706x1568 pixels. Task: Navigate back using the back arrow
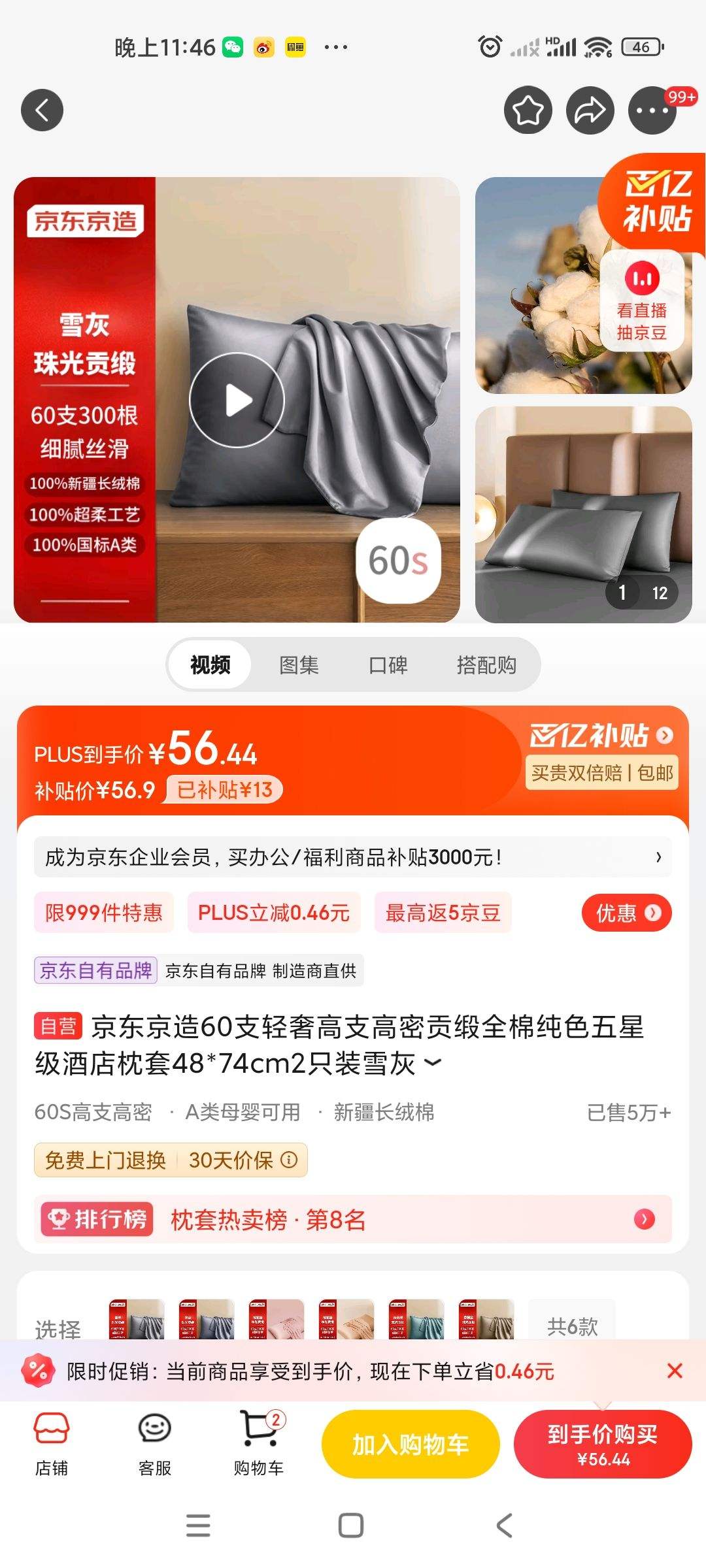42,110
